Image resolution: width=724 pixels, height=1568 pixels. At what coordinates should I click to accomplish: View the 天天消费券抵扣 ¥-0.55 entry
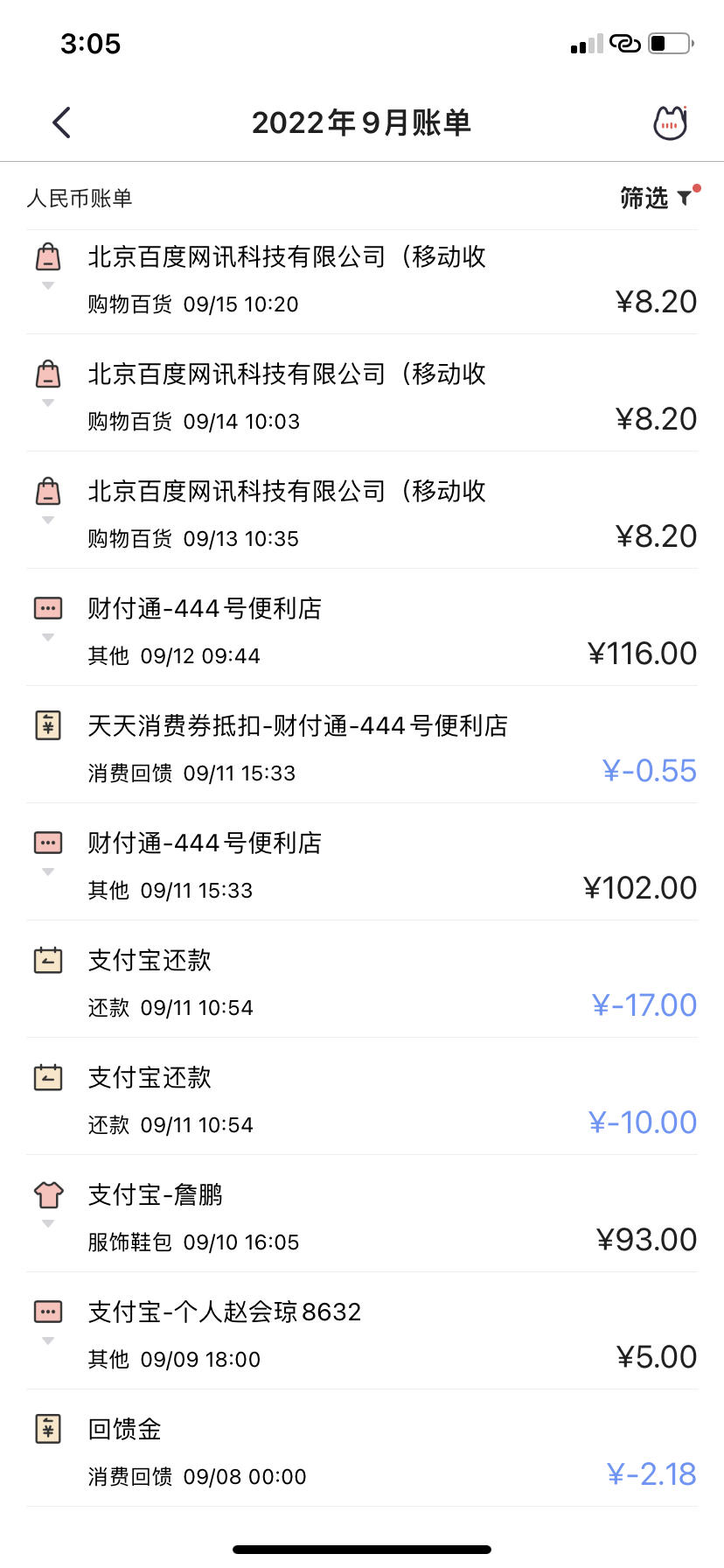click(362, 745)
